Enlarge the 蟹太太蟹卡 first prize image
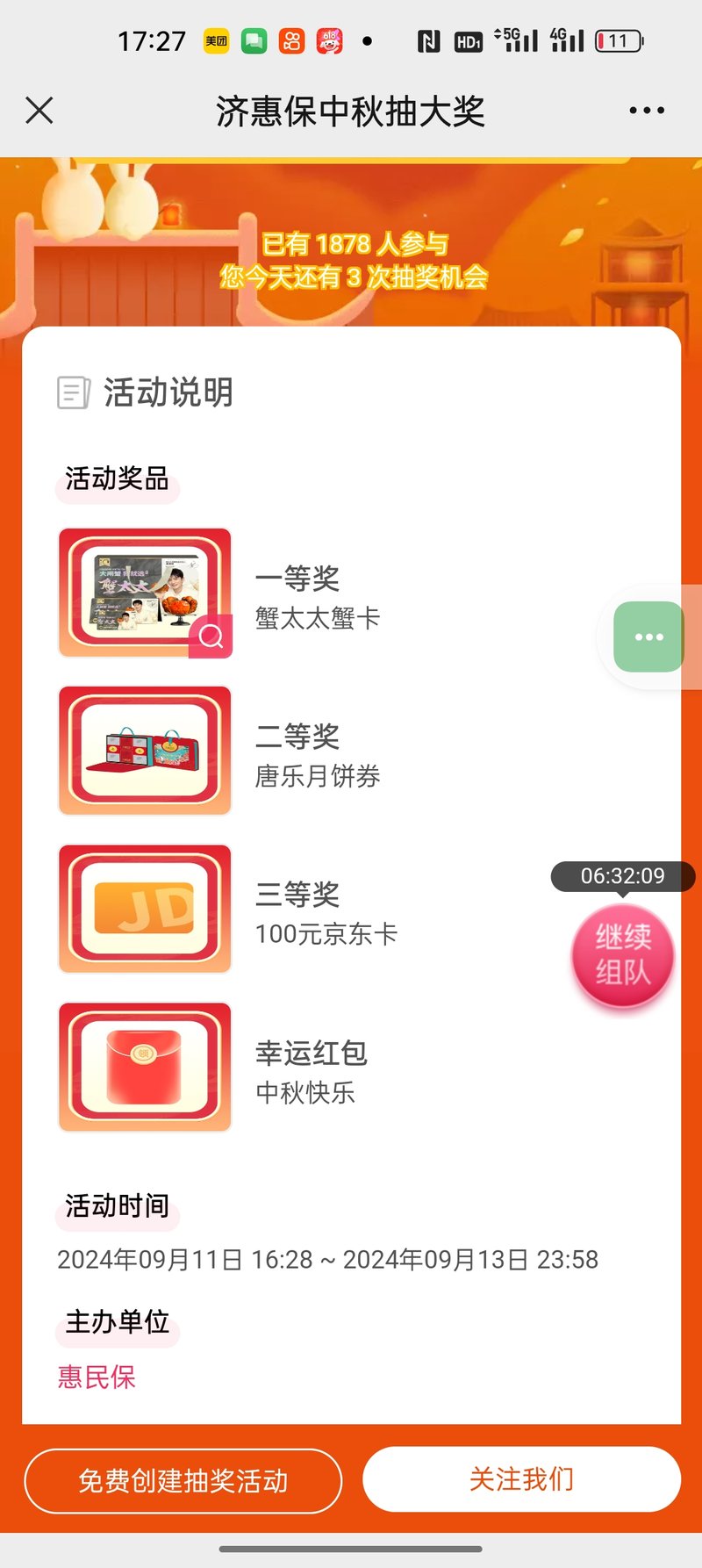Image resolution: width=702 pixels, height=1568 pixels. pos(211,637)
